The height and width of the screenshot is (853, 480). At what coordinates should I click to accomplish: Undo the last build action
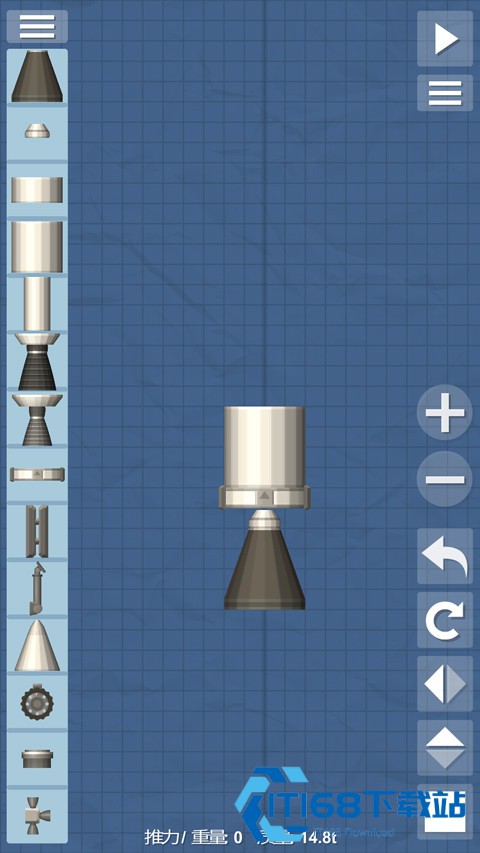click(445, 556)
